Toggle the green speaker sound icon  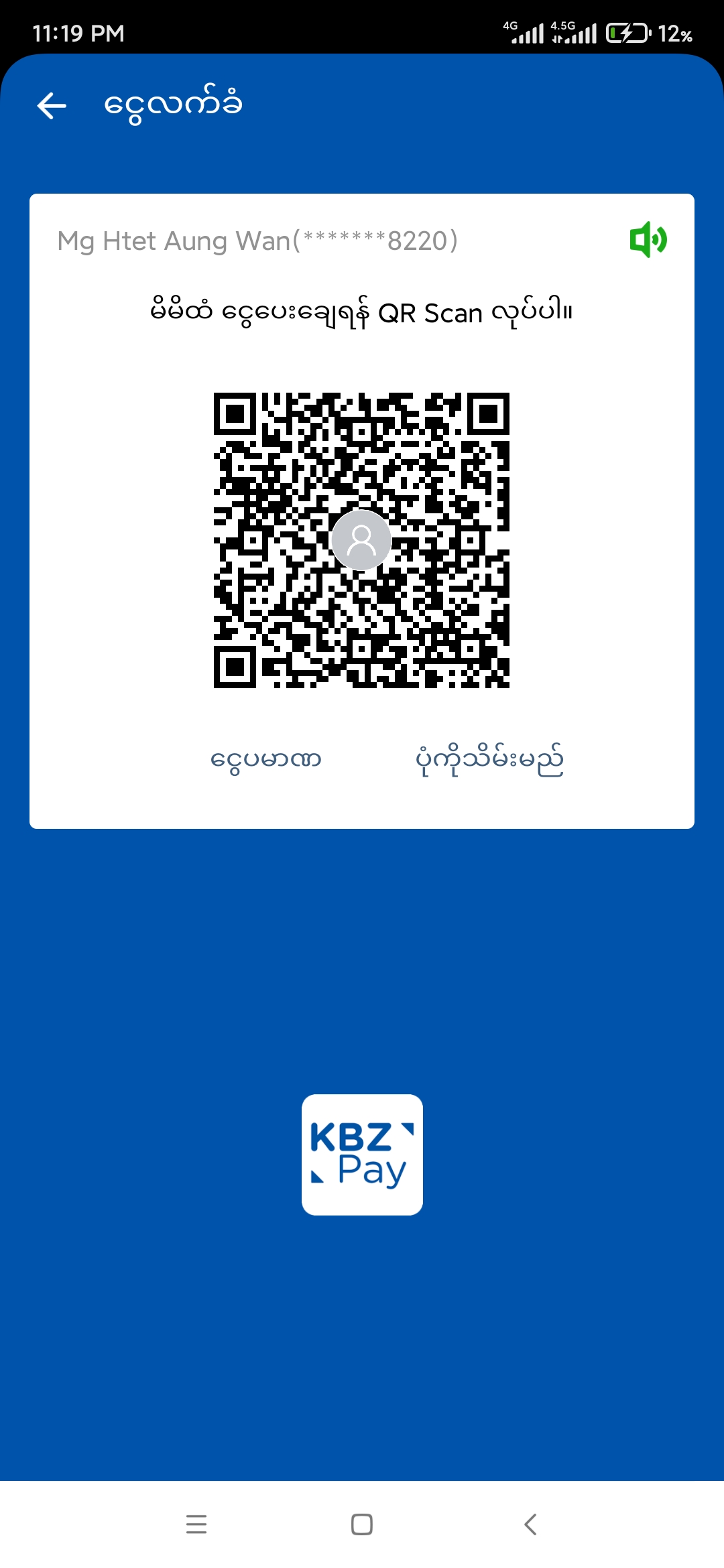(x=648, y=239)
